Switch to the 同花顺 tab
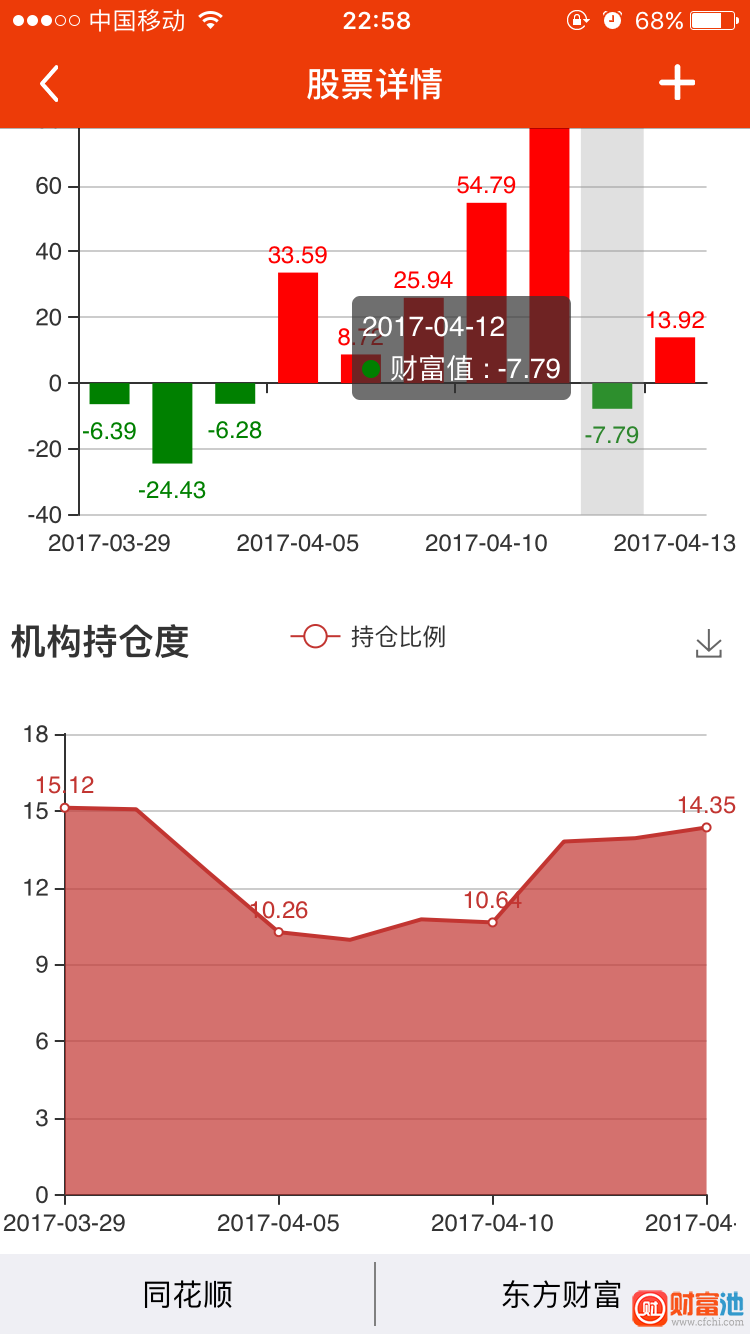Viewport: 750px width, 1334px height. (188, 1295)
